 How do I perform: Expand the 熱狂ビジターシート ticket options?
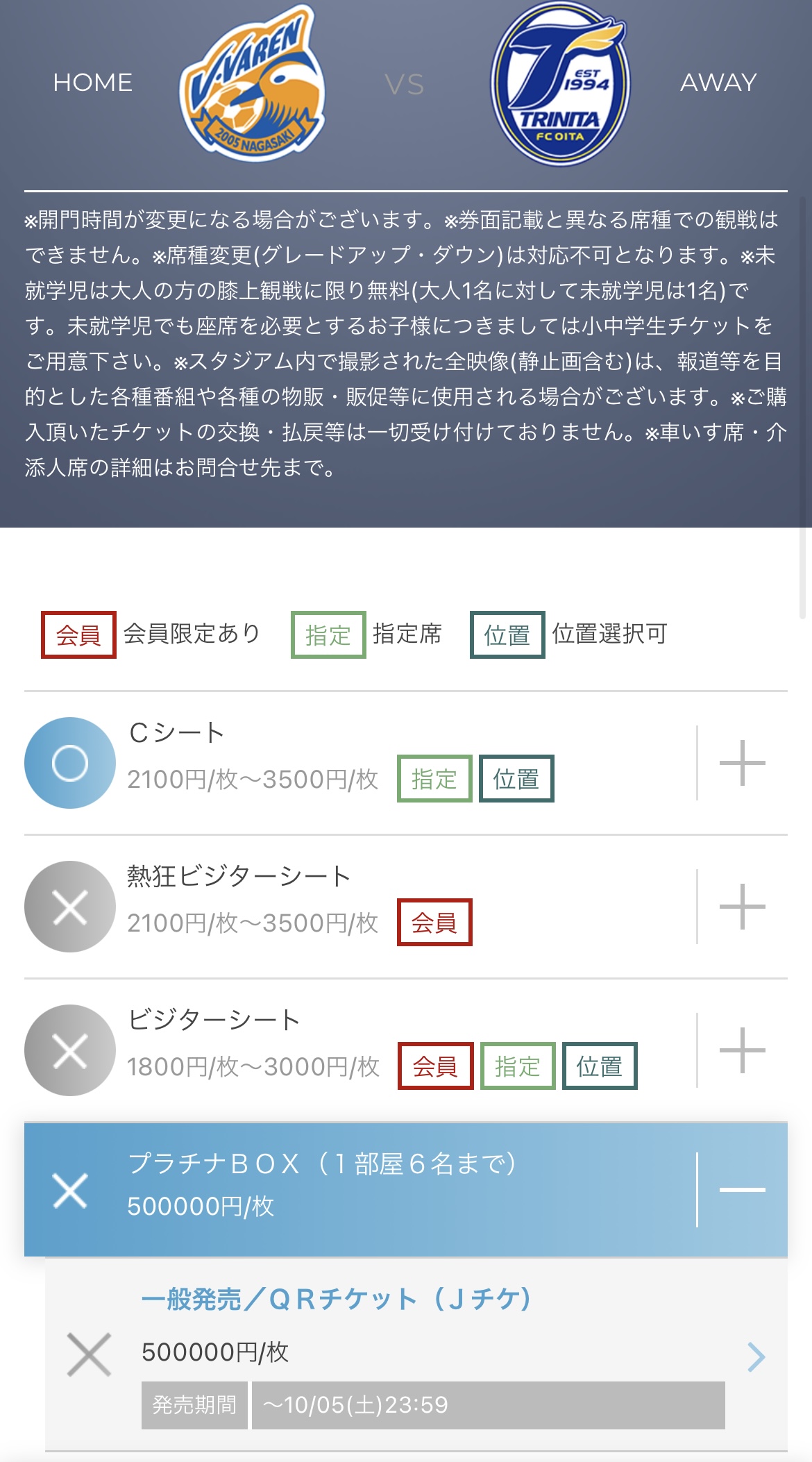742,907
